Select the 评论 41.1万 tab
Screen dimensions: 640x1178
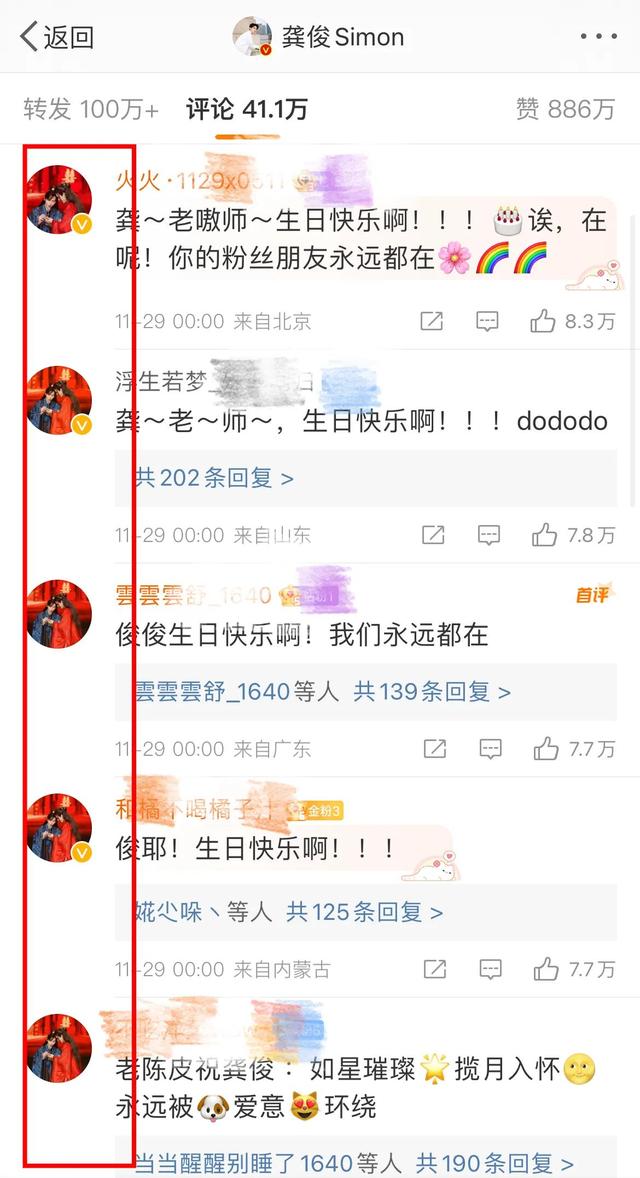[246, 109]
